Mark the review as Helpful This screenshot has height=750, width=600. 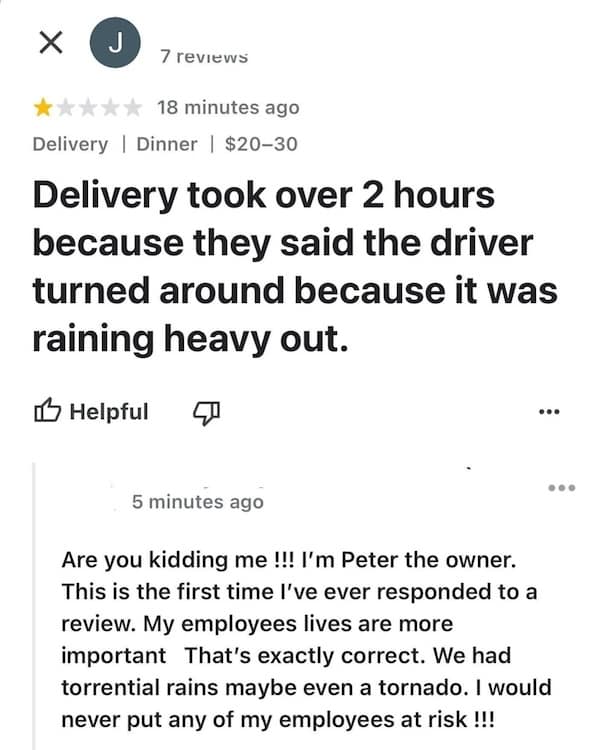pos(92,411)
